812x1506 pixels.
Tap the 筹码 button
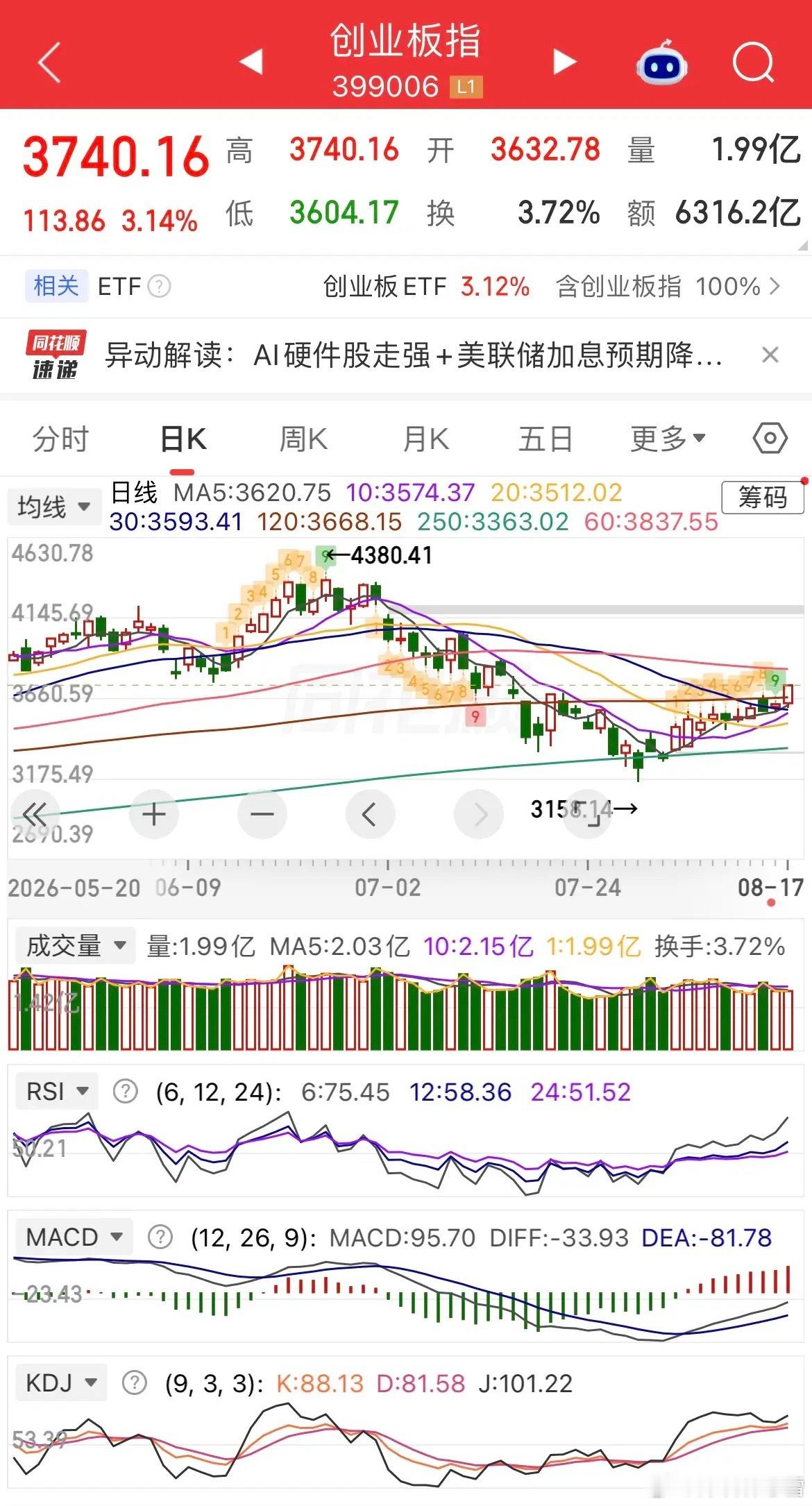tap(763, 497)
